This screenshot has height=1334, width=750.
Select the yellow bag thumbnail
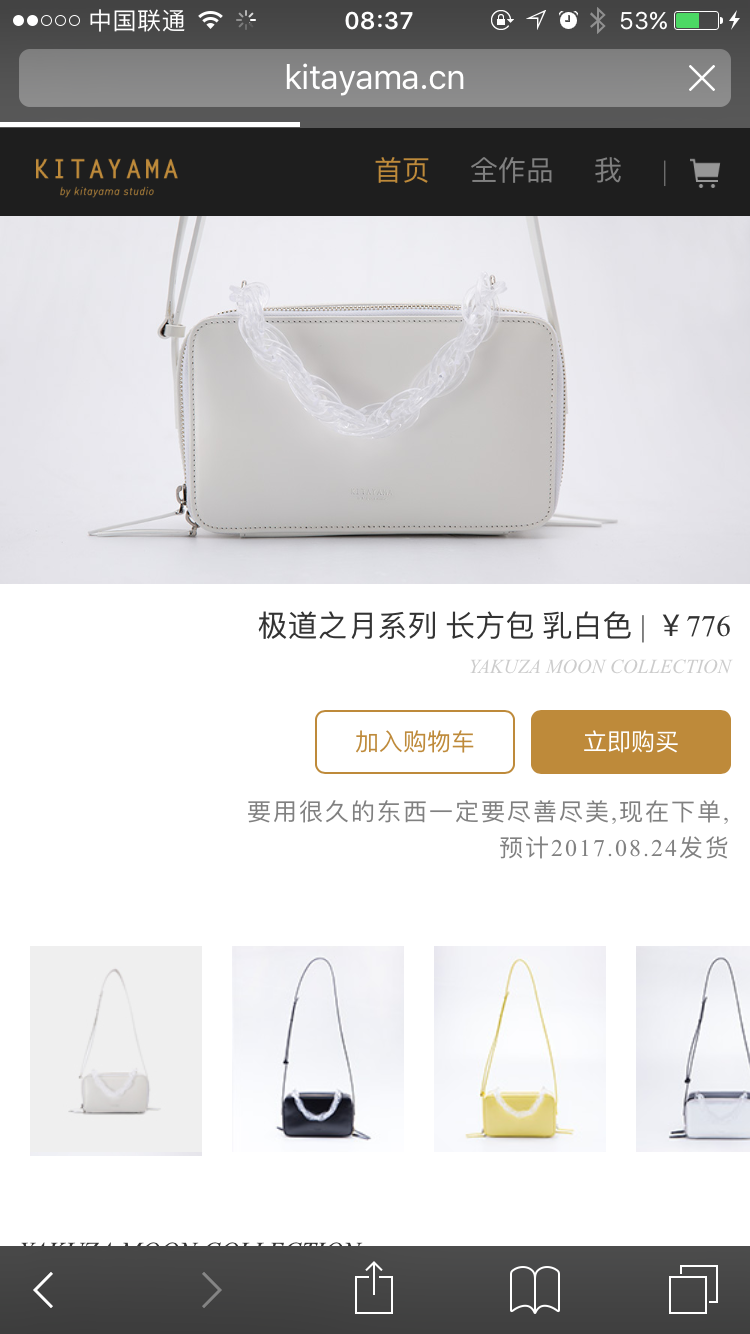click(520, 1049)
